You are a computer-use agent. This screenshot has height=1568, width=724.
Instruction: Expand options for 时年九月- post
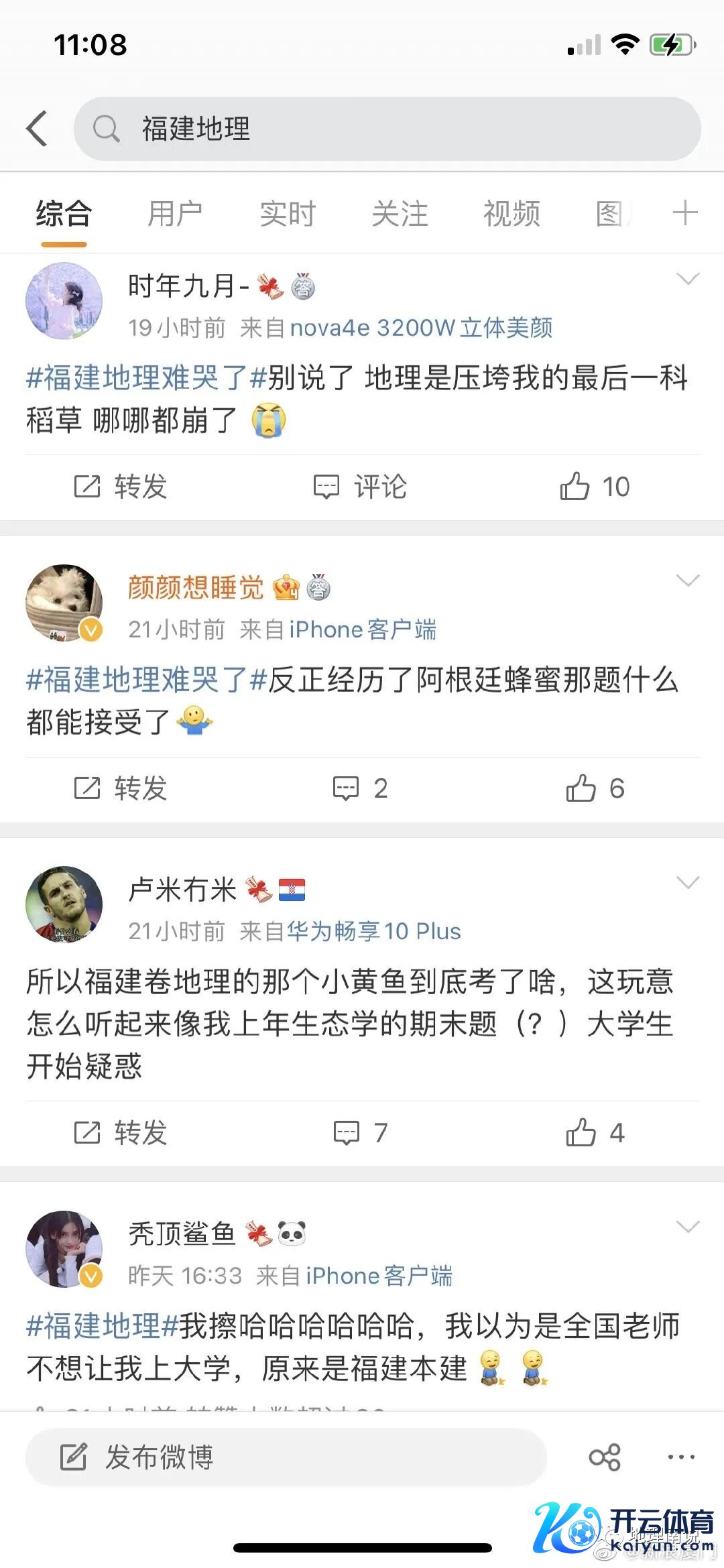(688, 279)
